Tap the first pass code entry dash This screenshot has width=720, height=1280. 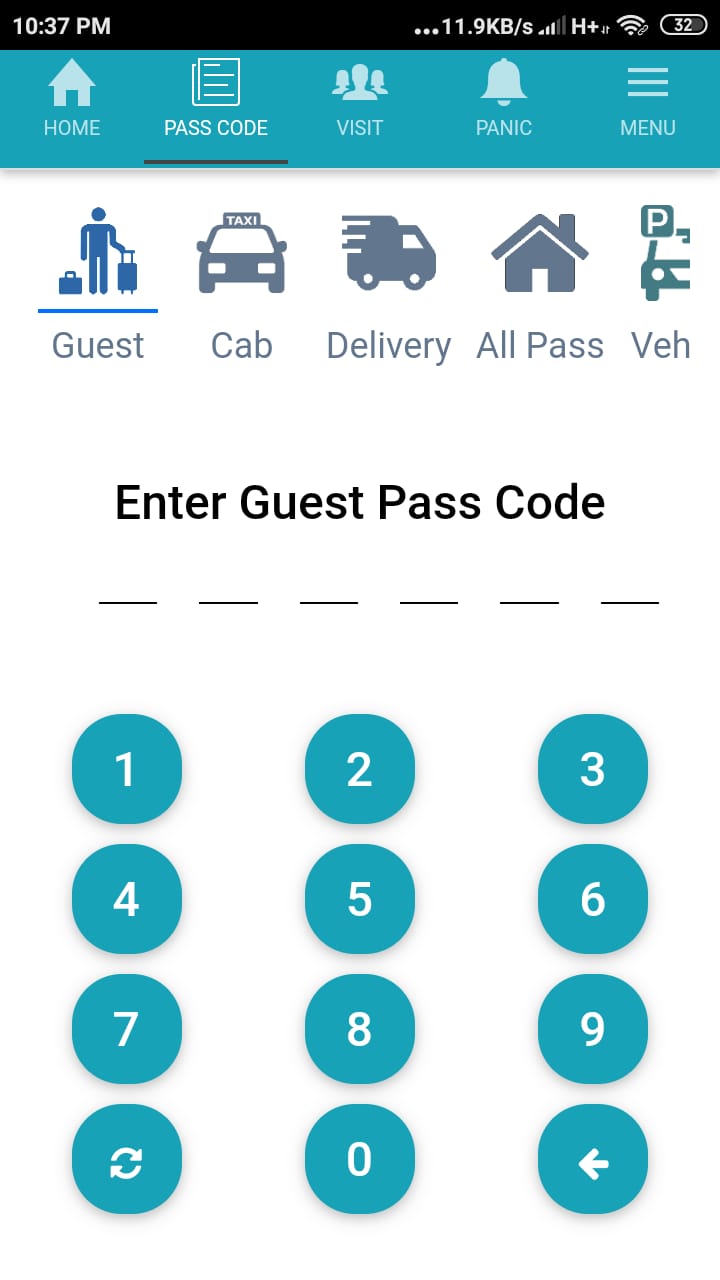coord(129,600)
